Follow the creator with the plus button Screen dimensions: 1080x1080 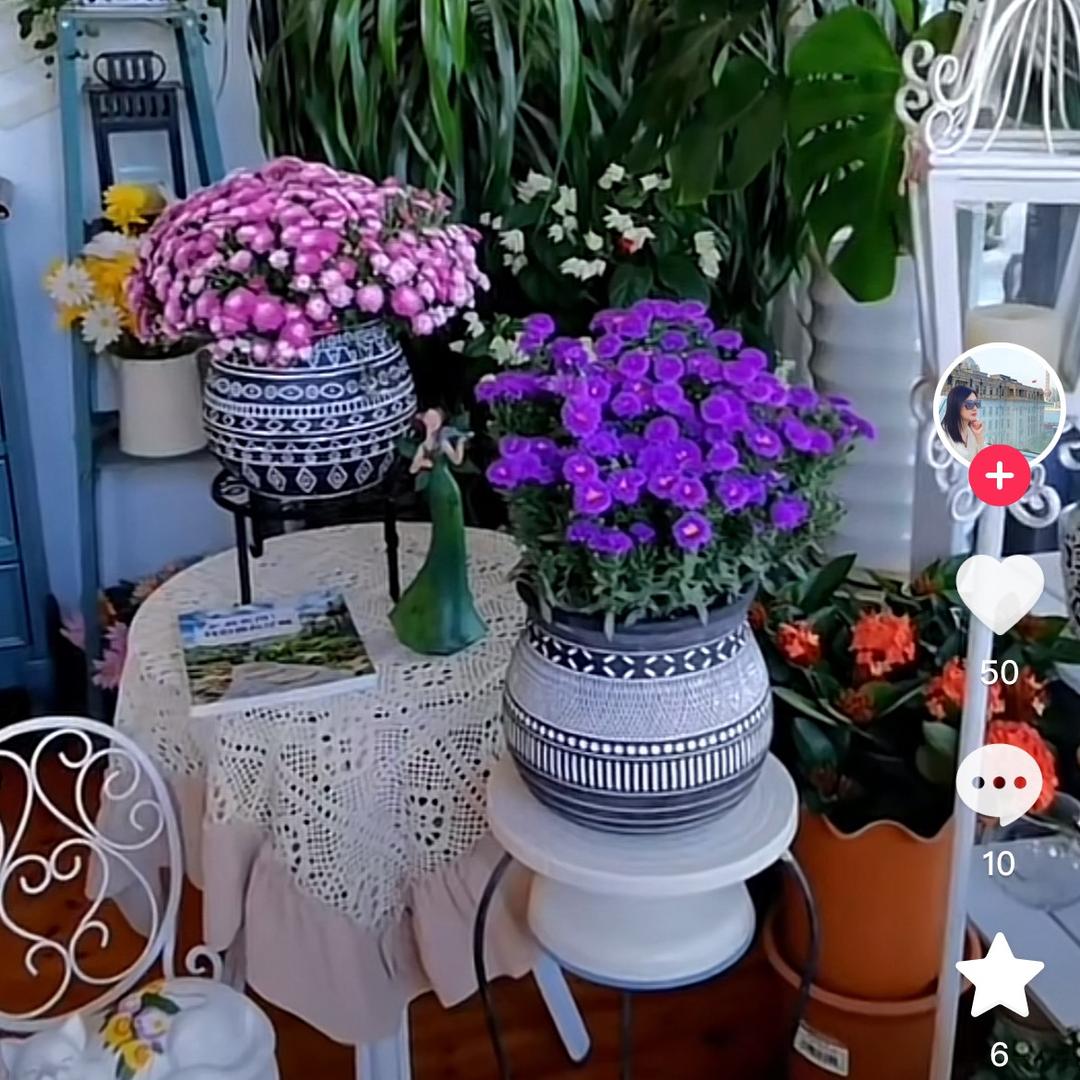(999, 476)
